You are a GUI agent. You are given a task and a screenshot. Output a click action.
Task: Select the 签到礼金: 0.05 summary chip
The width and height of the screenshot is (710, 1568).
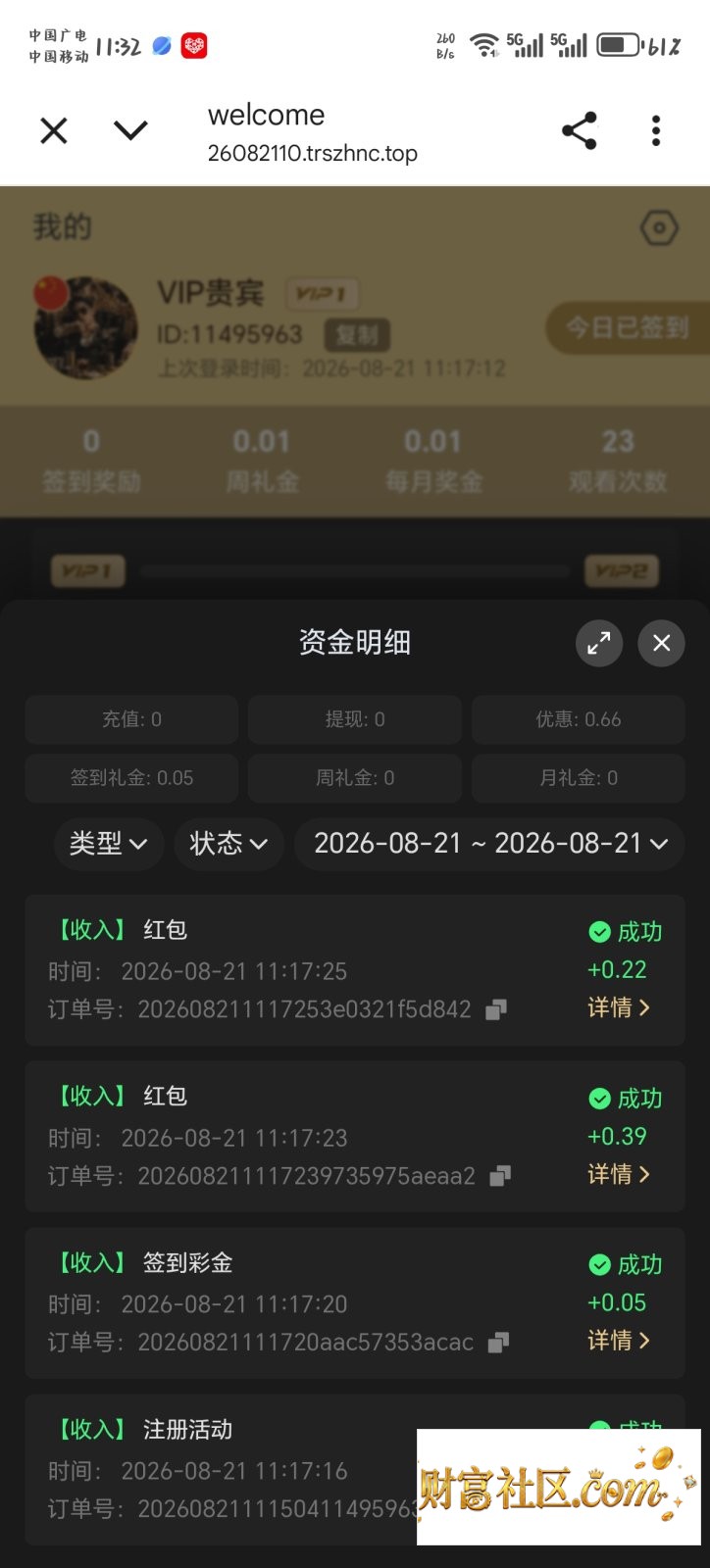pos(131,778)
